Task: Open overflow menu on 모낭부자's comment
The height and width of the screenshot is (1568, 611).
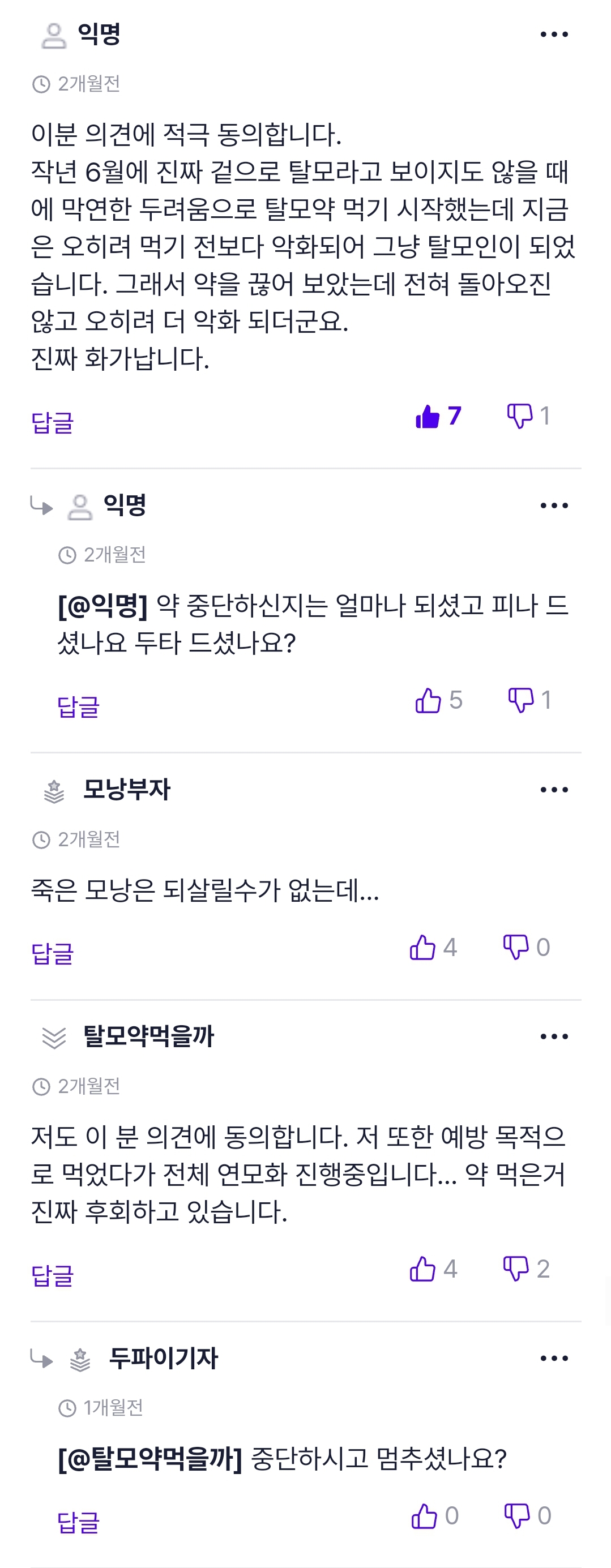Action: click(x=554, y=790)
